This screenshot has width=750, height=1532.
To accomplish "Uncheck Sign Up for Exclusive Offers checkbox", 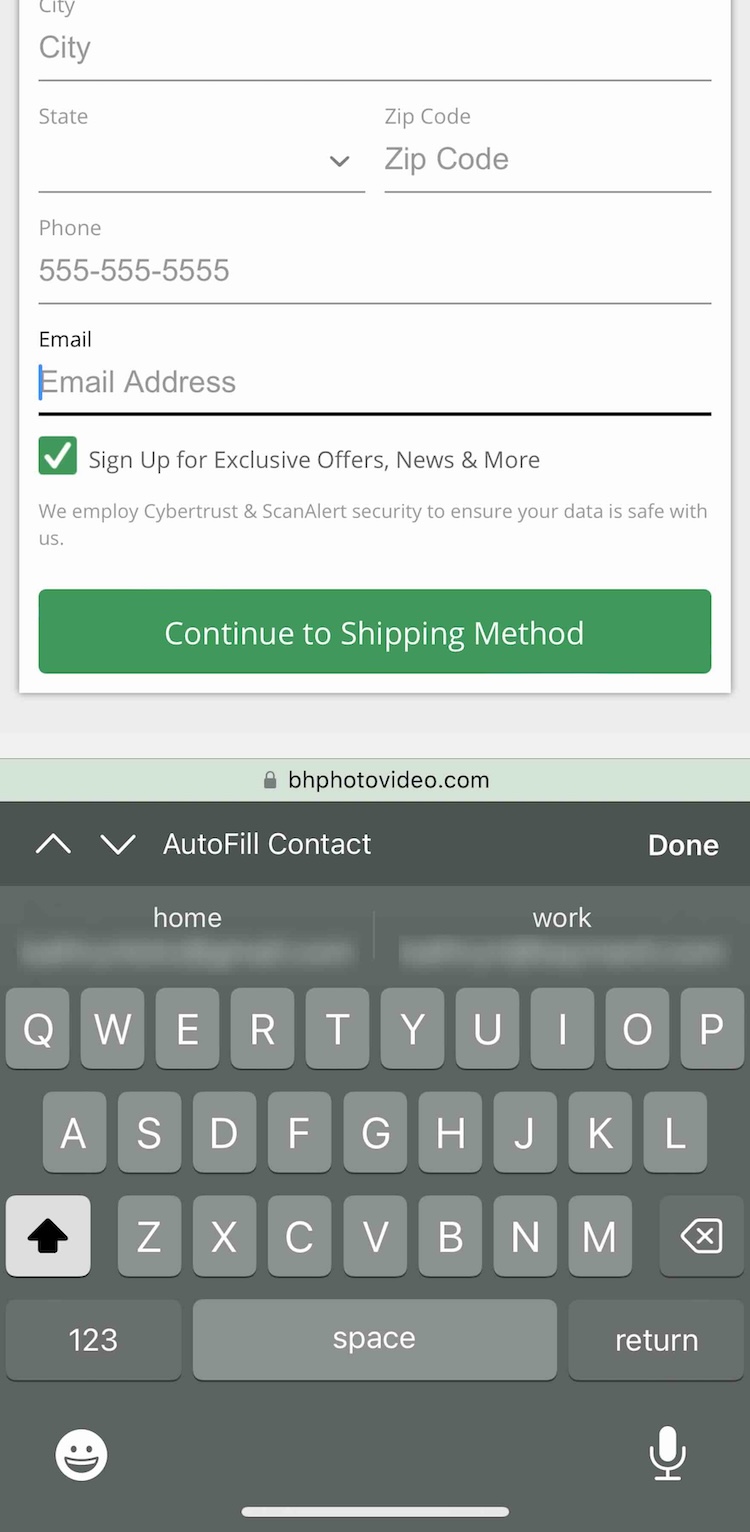I will pos(58,457).
